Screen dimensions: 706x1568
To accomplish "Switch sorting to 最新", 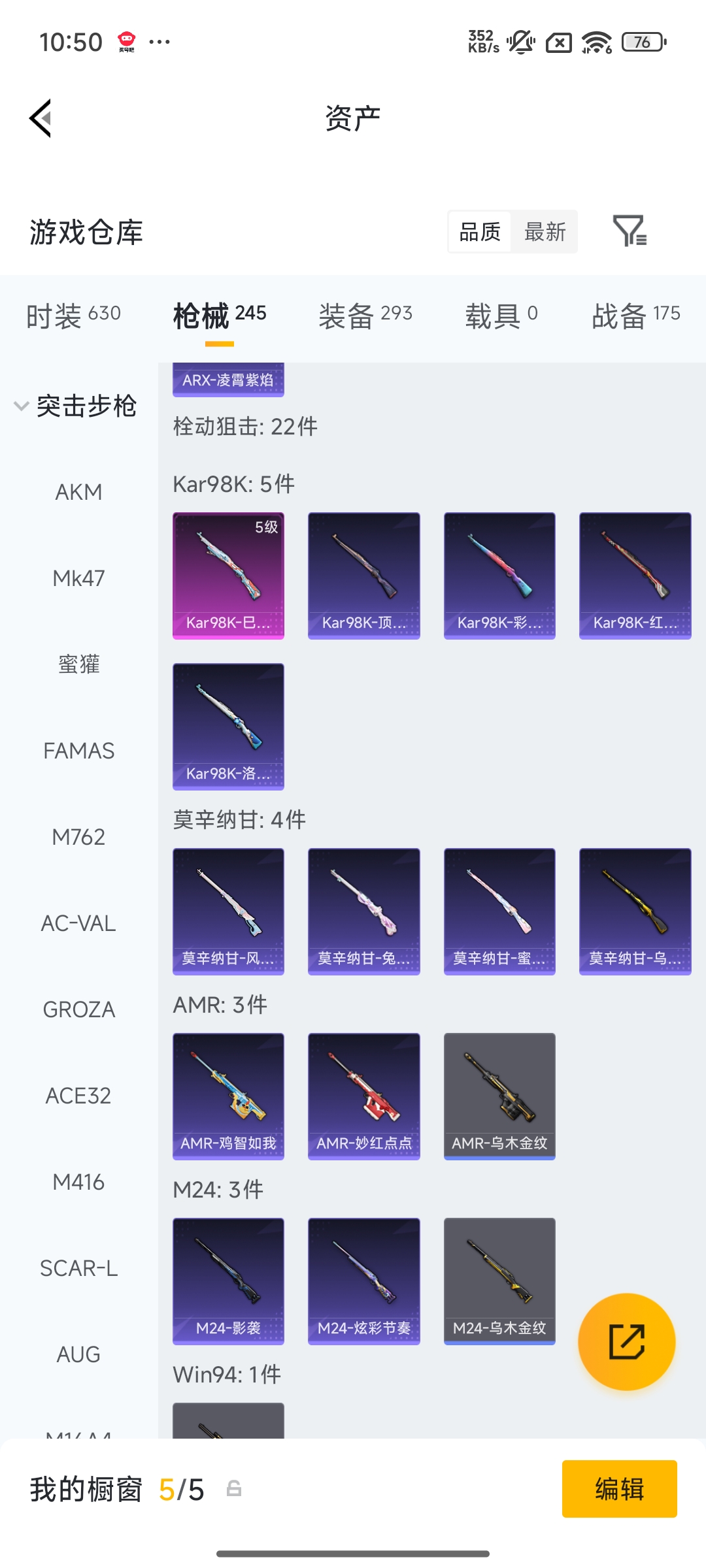I will 545,232.
